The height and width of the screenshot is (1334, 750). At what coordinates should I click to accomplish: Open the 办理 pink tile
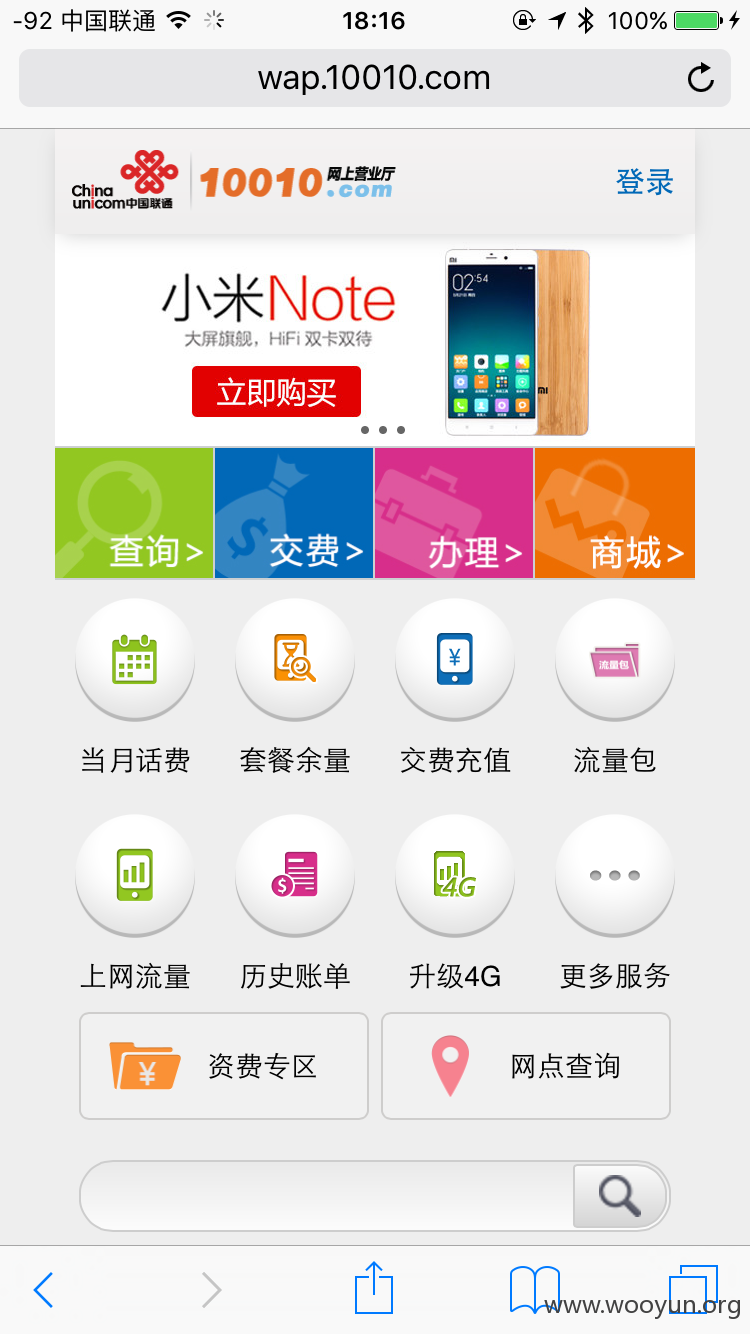click(454, 513)
